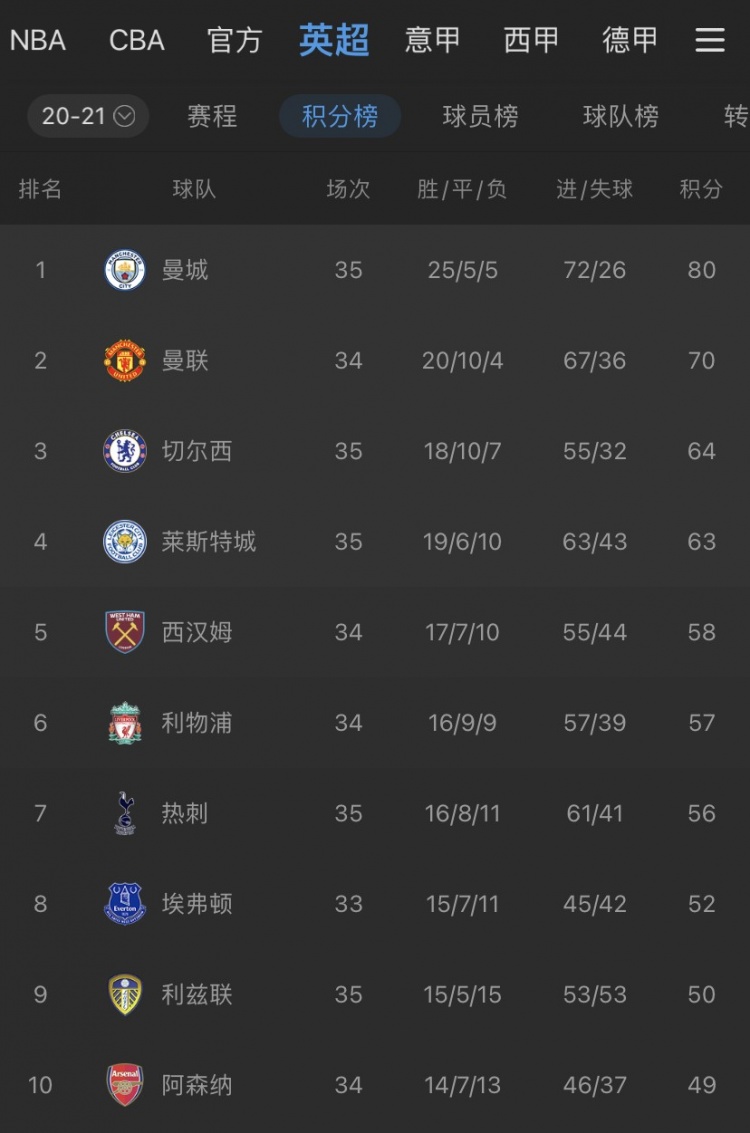Viewport: 750px width, 1133px height.
Task: Open the 球员榜 player rankings tab
Action: click(x=480, y=116)
